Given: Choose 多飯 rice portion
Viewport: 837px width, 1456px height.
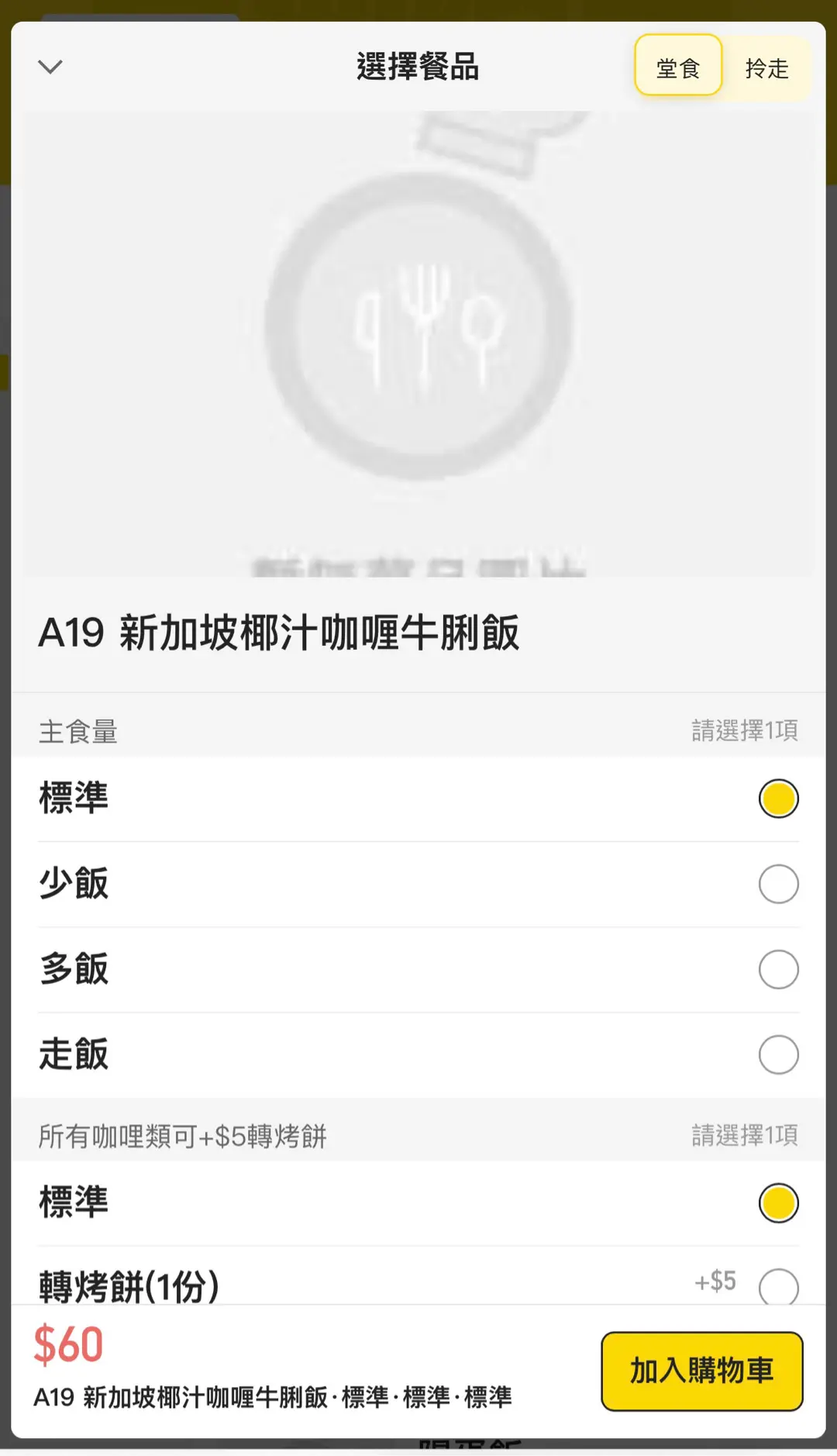Looking at the screenshot, I should click(x=778, y=969).
